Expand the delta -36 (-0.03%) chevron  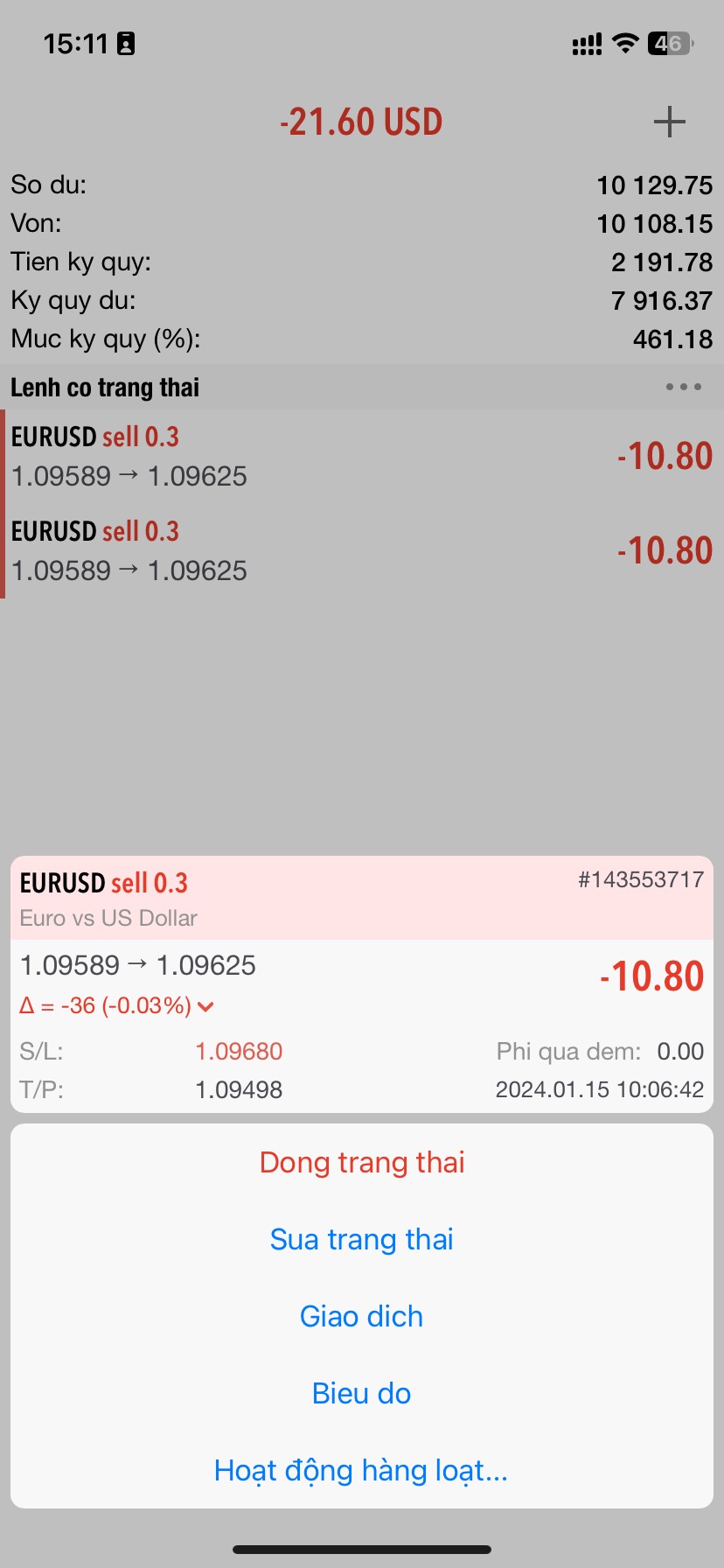click(206, 1006)
